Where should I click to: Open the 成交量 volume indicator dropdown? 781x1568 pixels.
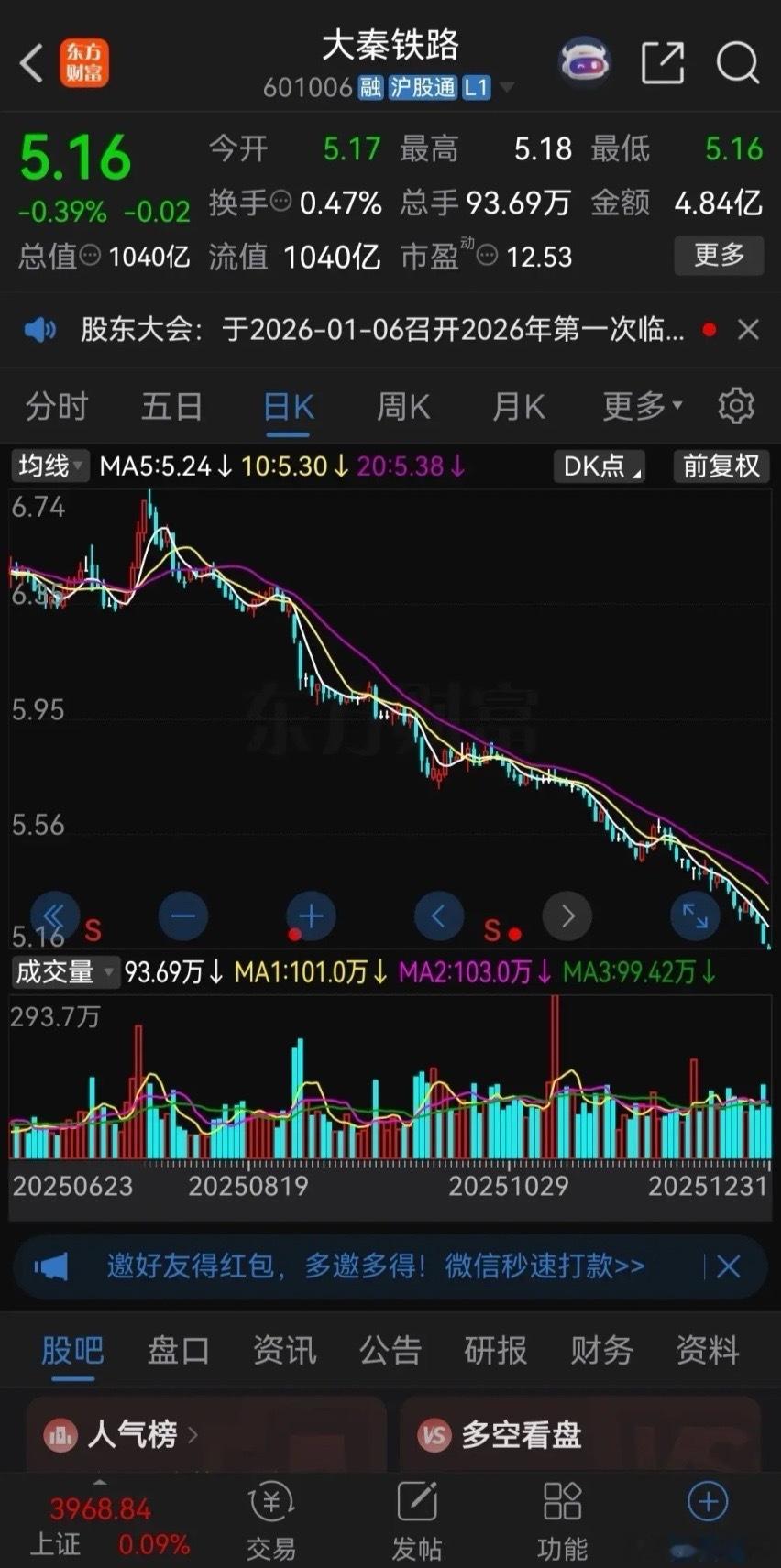click(x=64, y=972)
